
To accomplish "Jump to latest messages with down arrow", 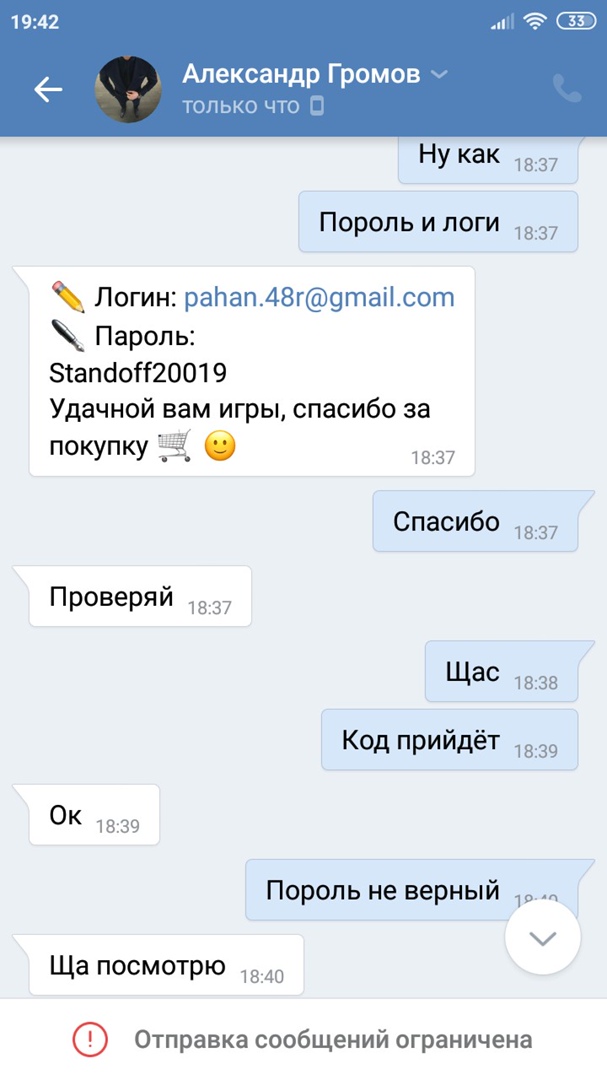I will click(x=542, y=938).
